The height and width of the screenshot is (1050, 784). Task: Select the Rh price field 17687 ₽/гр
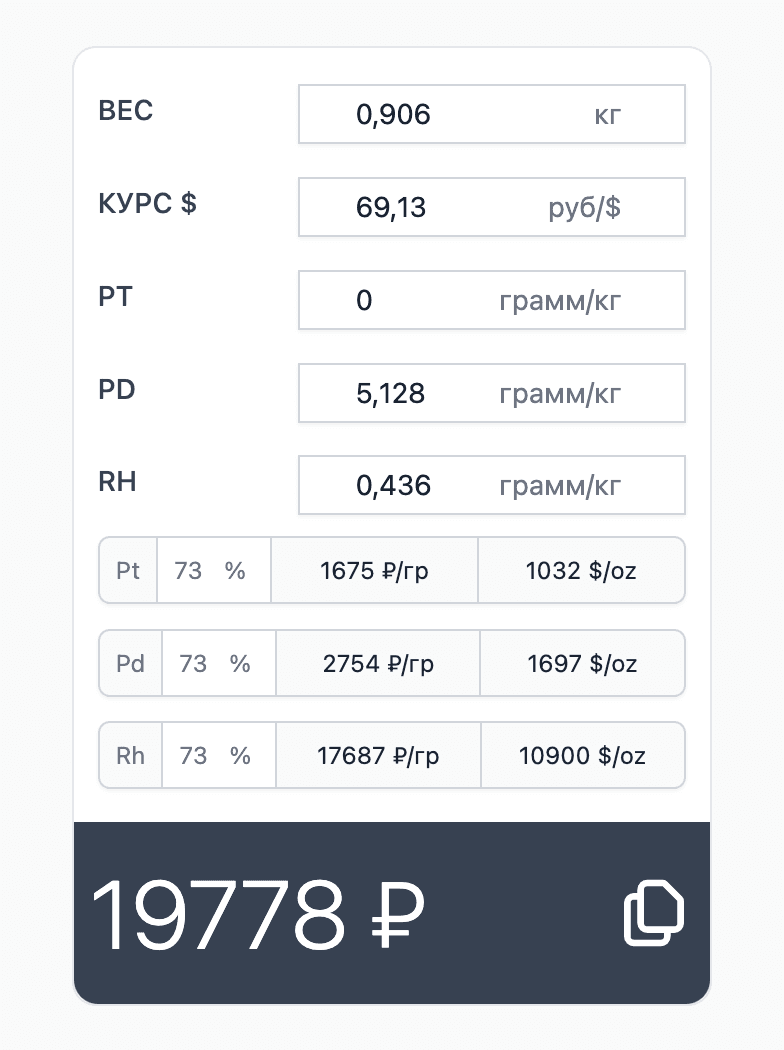coord(377,755)
